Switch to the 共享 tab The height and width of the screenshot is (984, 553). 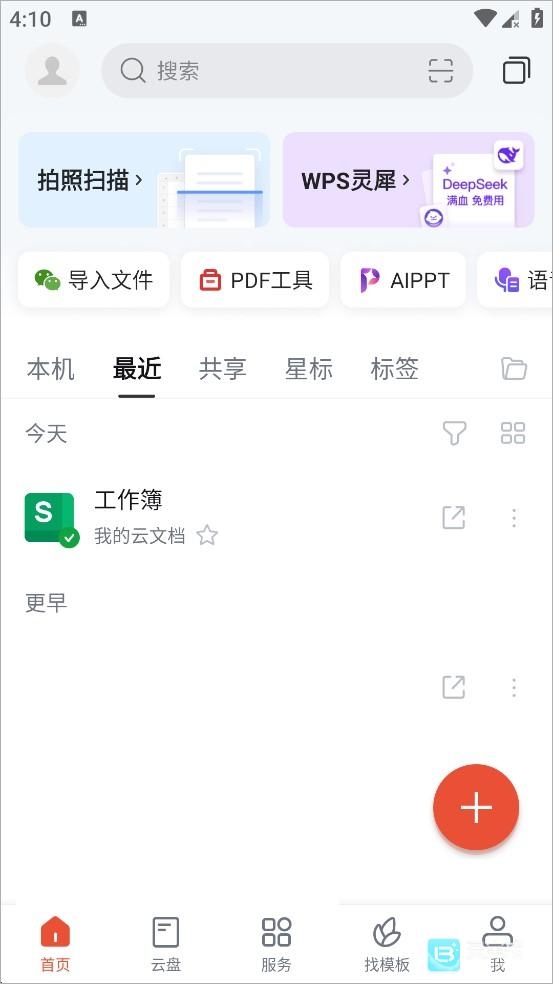tap(222, 369)
